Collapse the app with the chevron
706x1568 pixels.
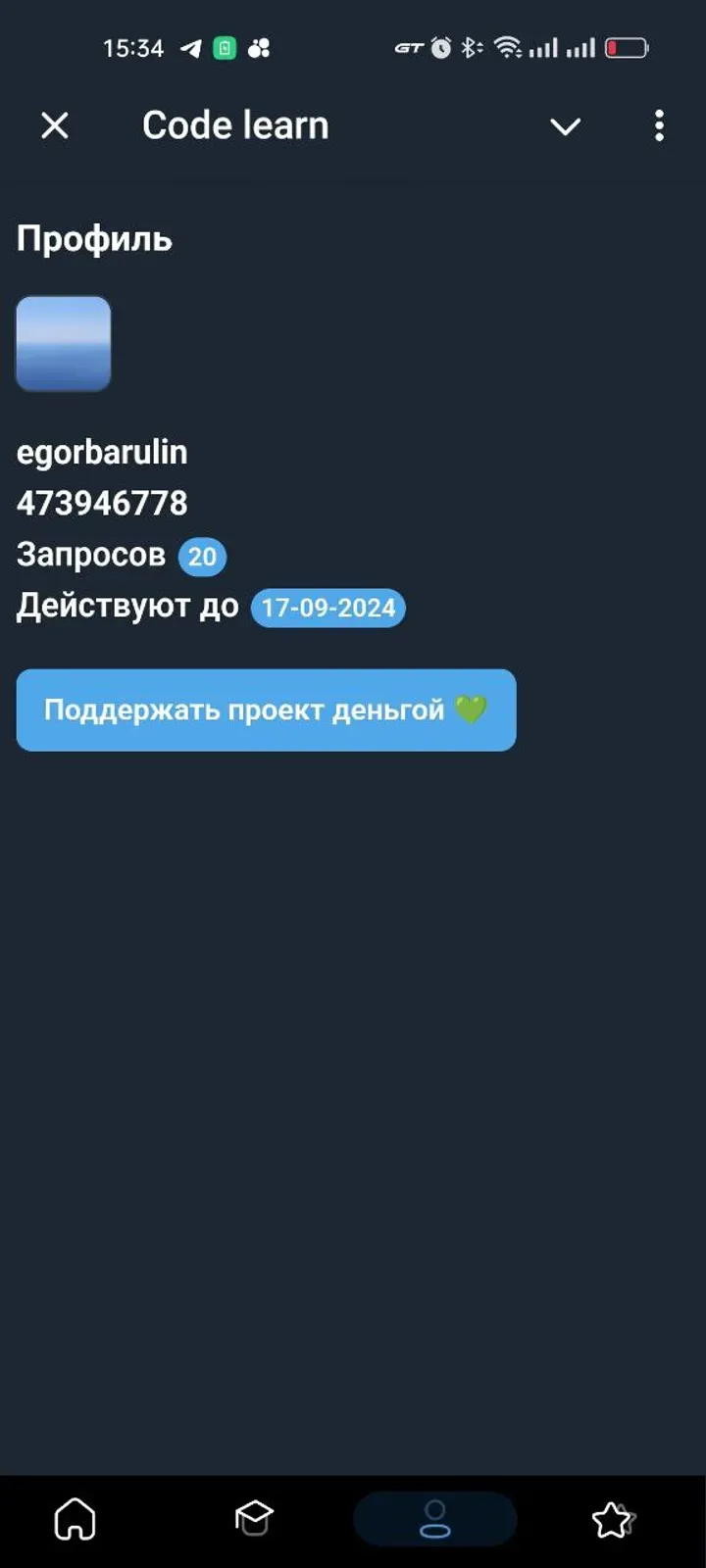[x=565, y=126]
